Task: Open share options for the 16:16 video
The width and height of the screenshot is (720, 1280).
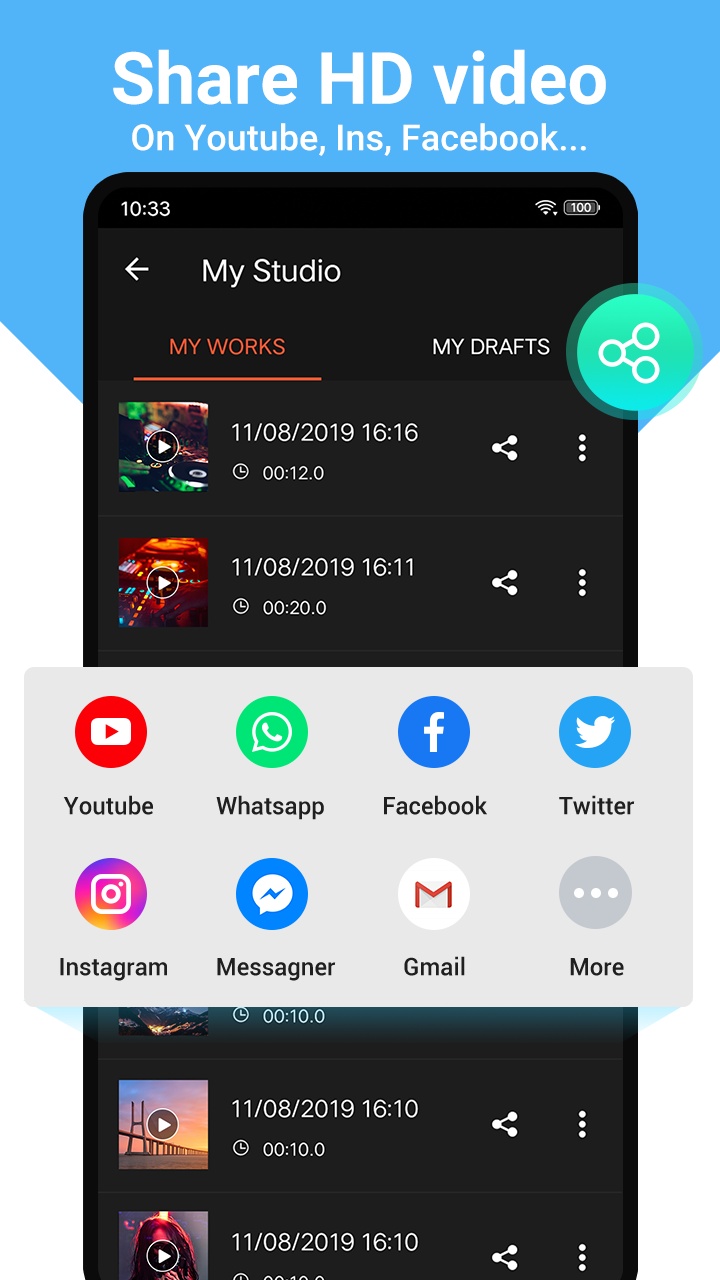Action: click(x=504, y=447)
